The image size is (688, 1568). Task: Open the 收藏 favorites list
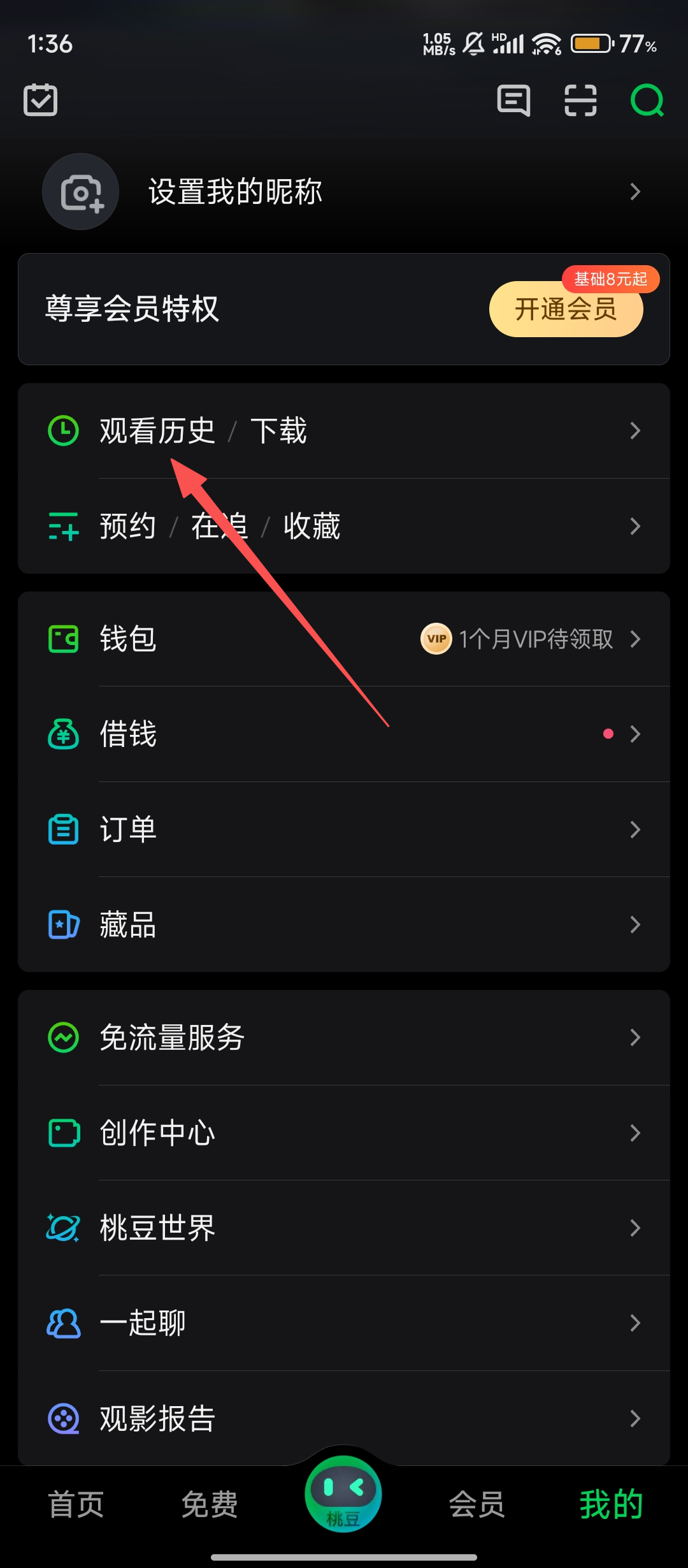(312, 526)
